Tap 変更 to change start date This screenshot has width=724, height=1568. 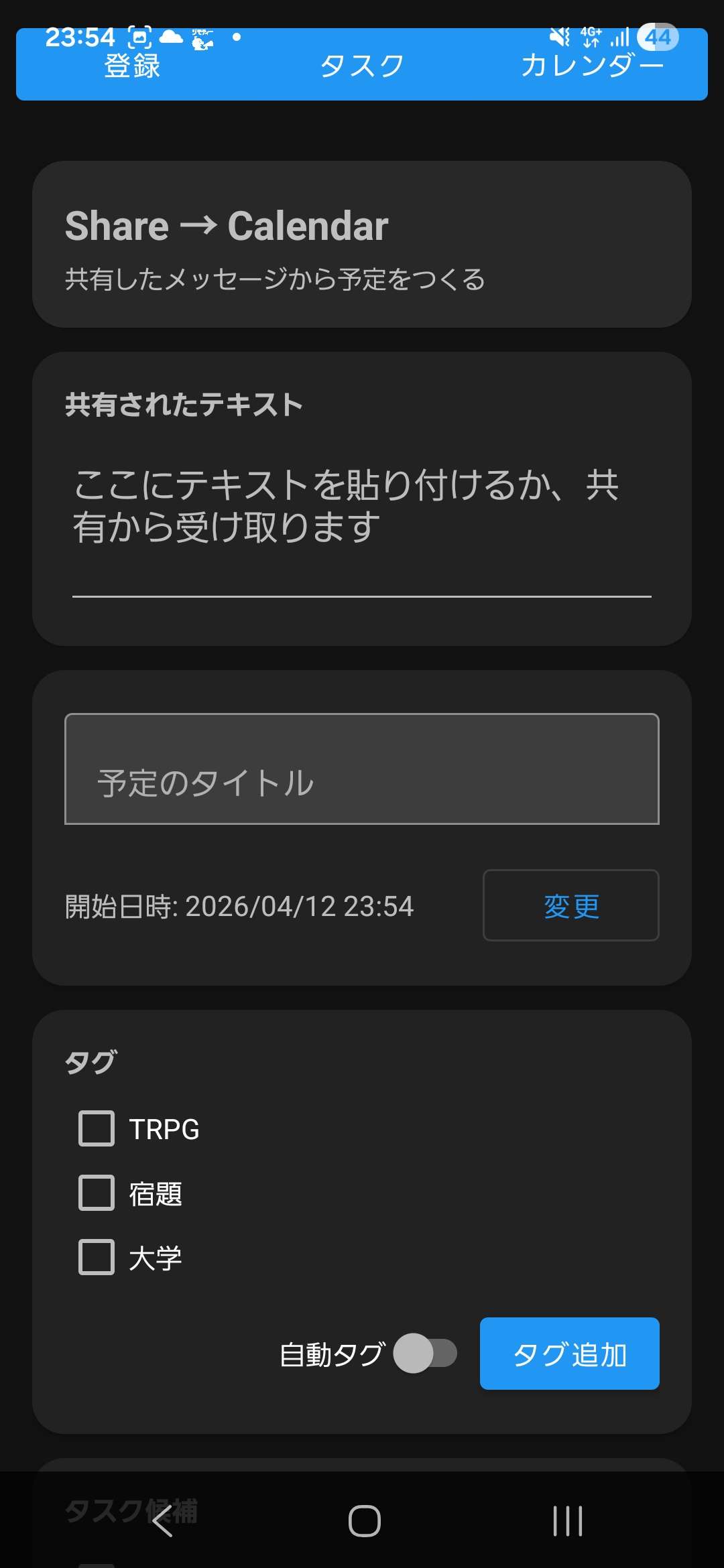pos(570,905)
